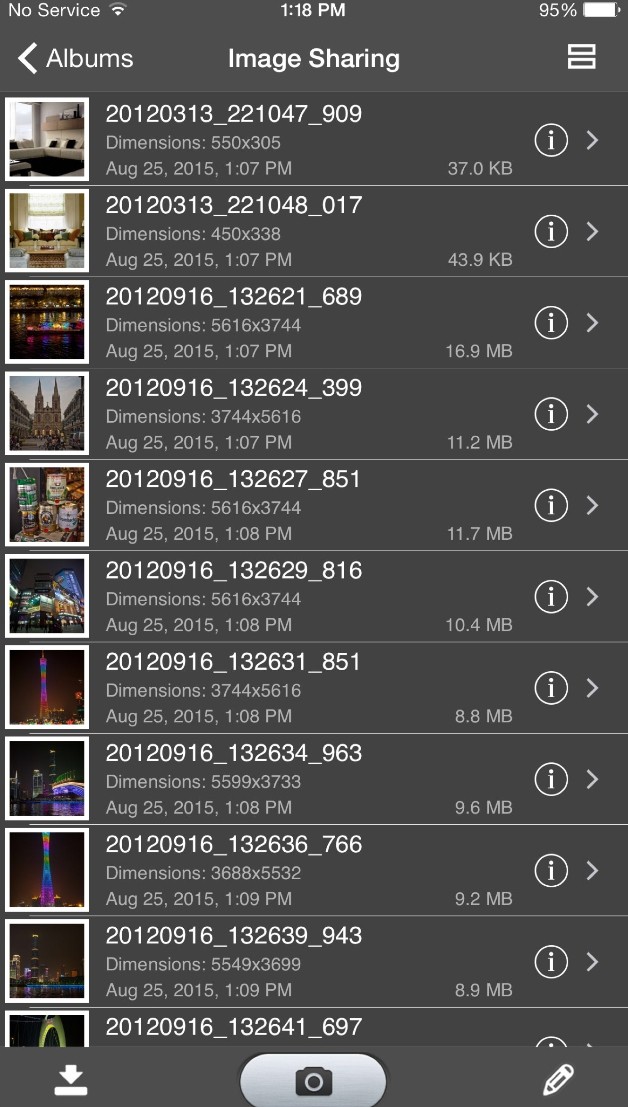Switch the list layout view
This screenshot has width=628, height=1107.
point(581,57)
